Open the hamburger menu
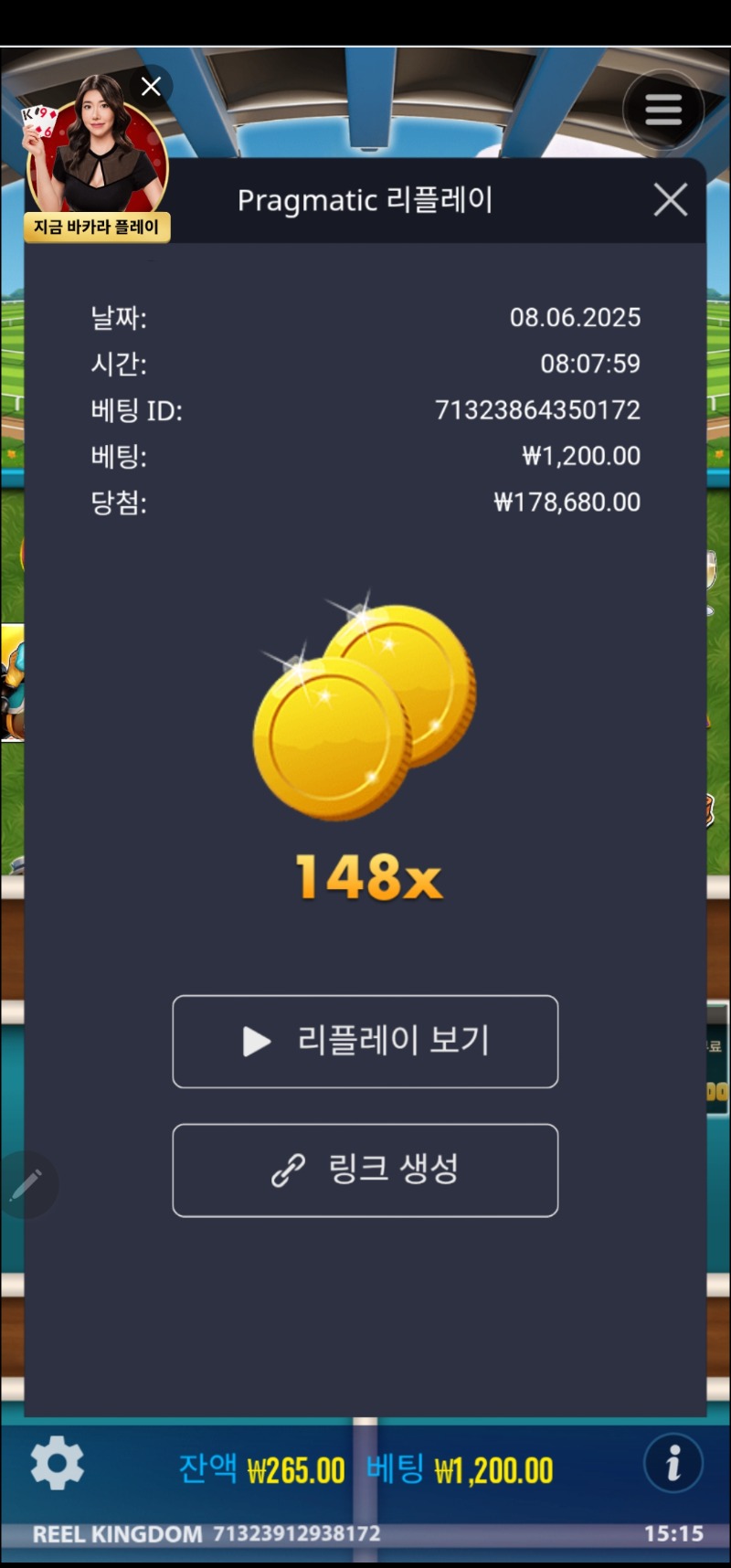Viewport: 731px width, 1568px height. click(x=663, y=110)
